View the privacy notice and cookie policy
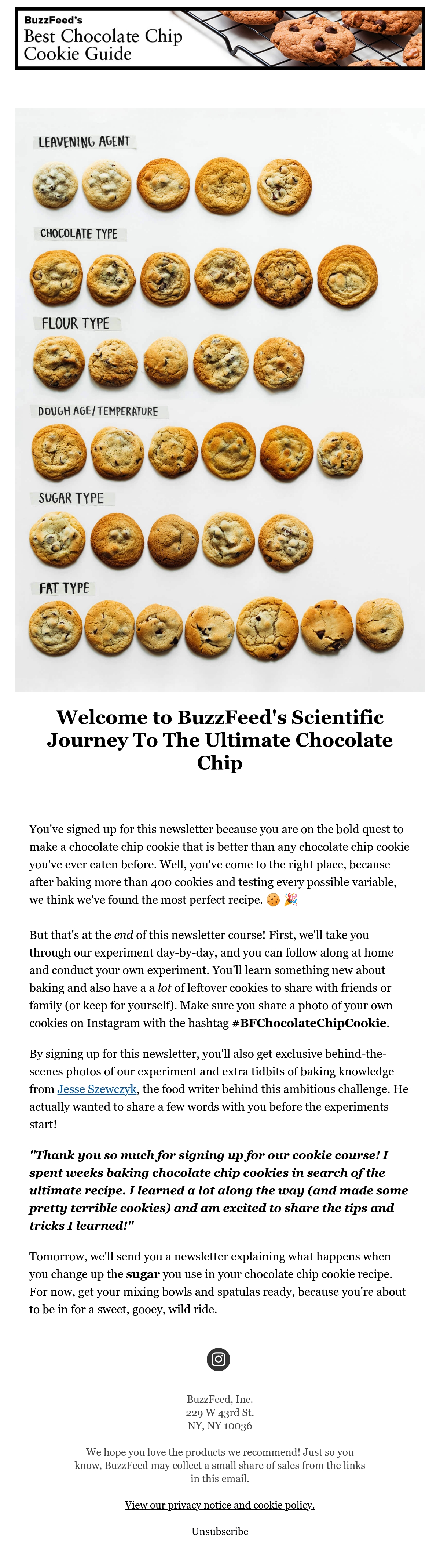The image size is (440, 1568). [220, 1505]
